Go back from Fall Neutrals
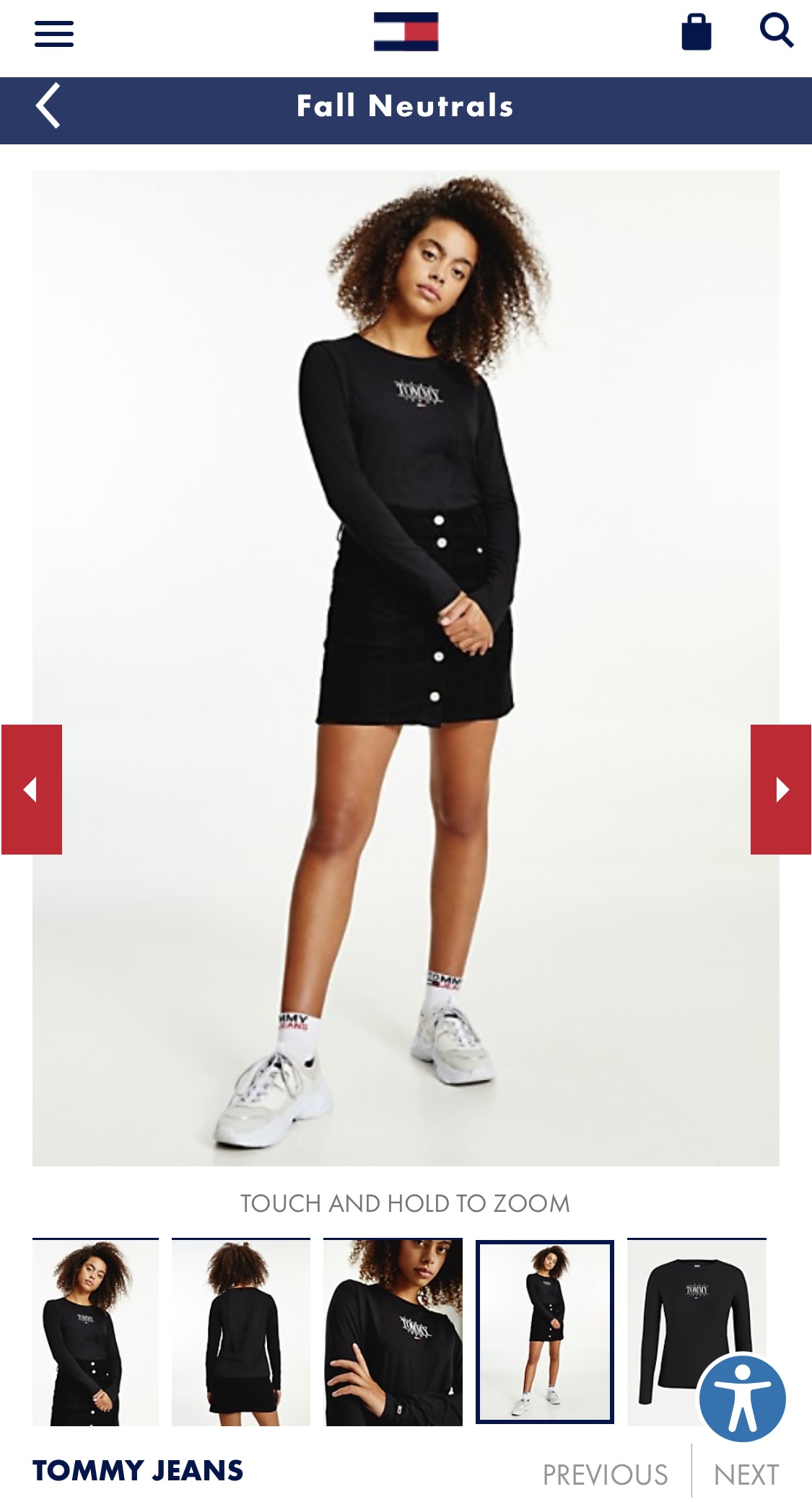This screenshot has width=812, height=1502. click(48, 106)
